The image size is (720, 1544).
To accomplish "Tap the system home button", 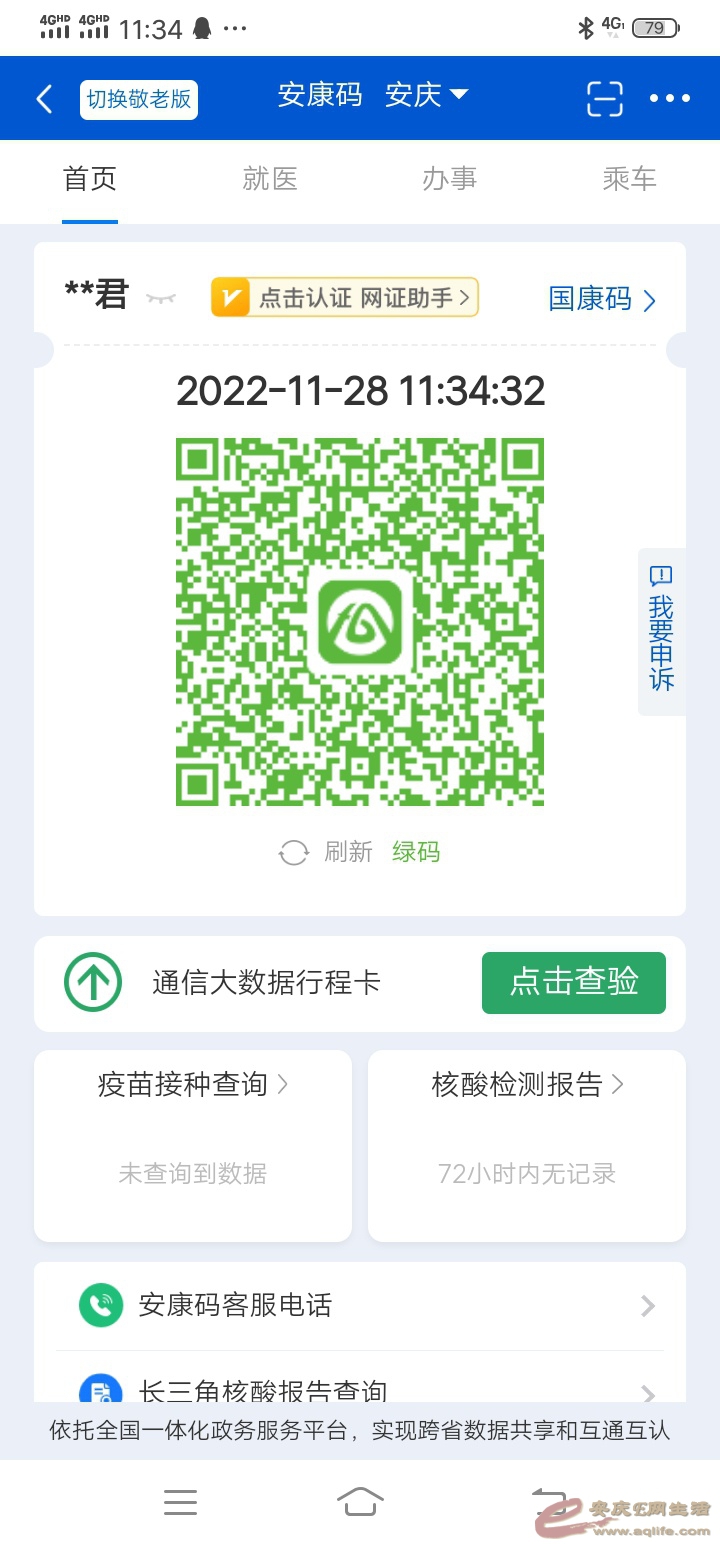I will coord(360,1501).
